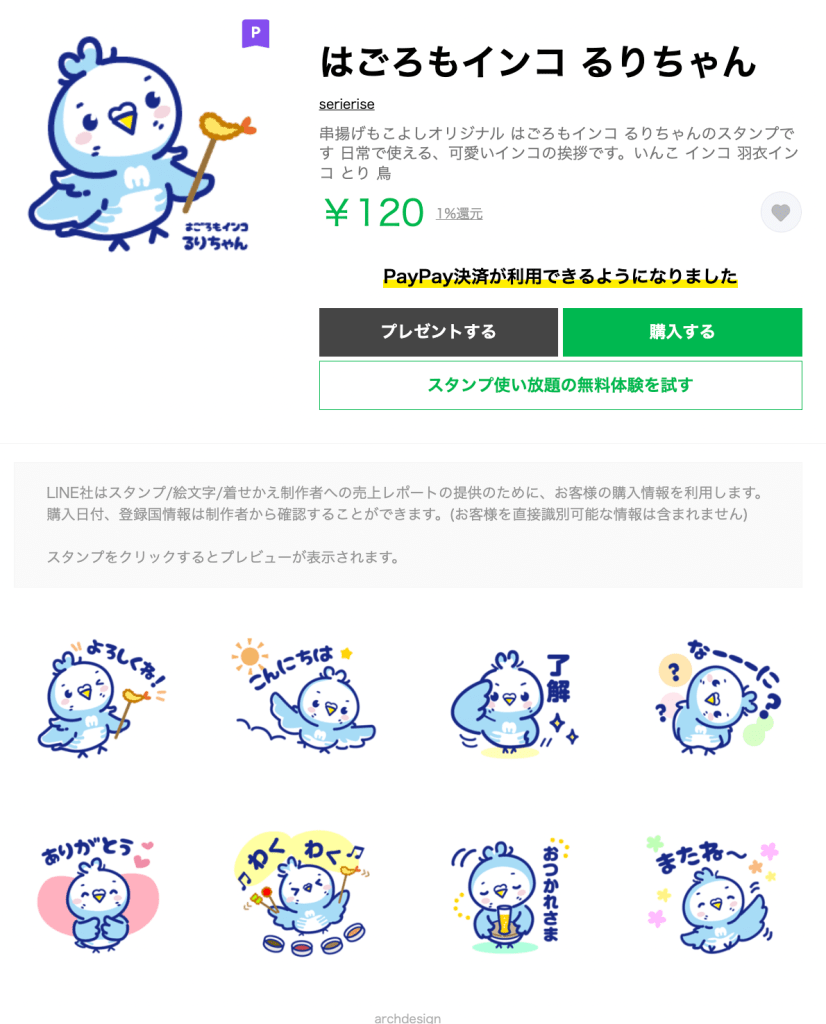Add sticker set to wishlist heart

pyautogui.click(x=781, y=213)
